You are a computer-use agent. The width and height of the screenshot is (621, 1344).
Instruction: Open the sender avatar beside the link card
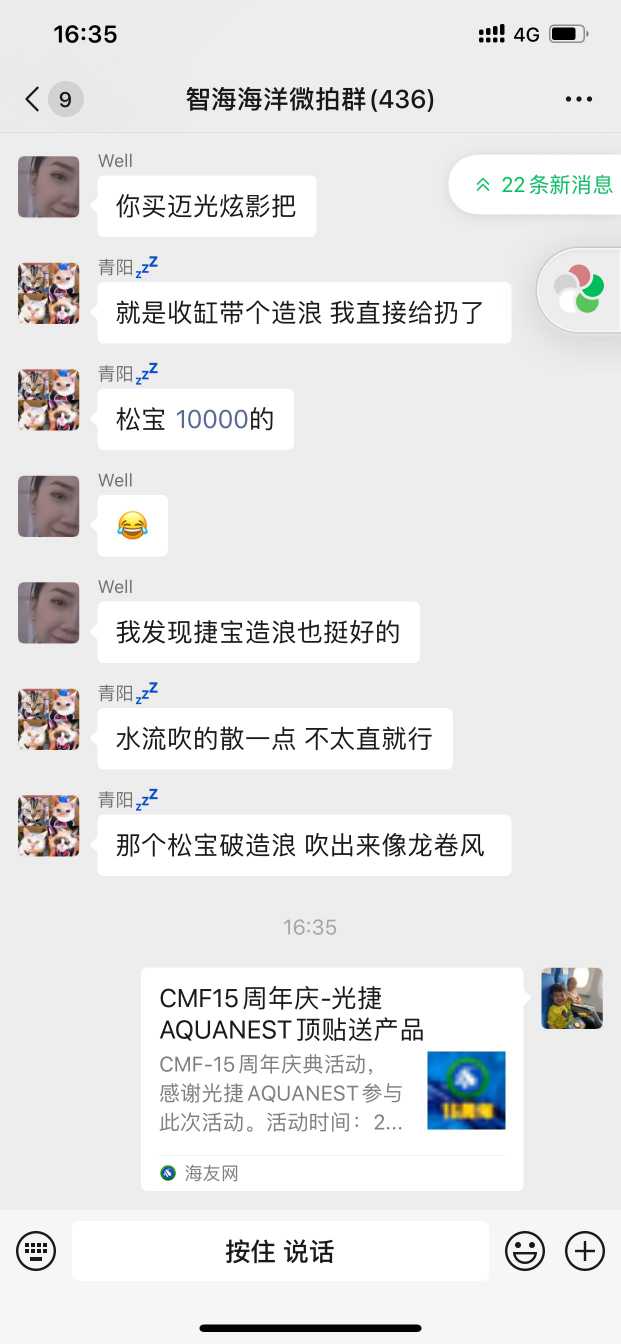click(572, 998)
